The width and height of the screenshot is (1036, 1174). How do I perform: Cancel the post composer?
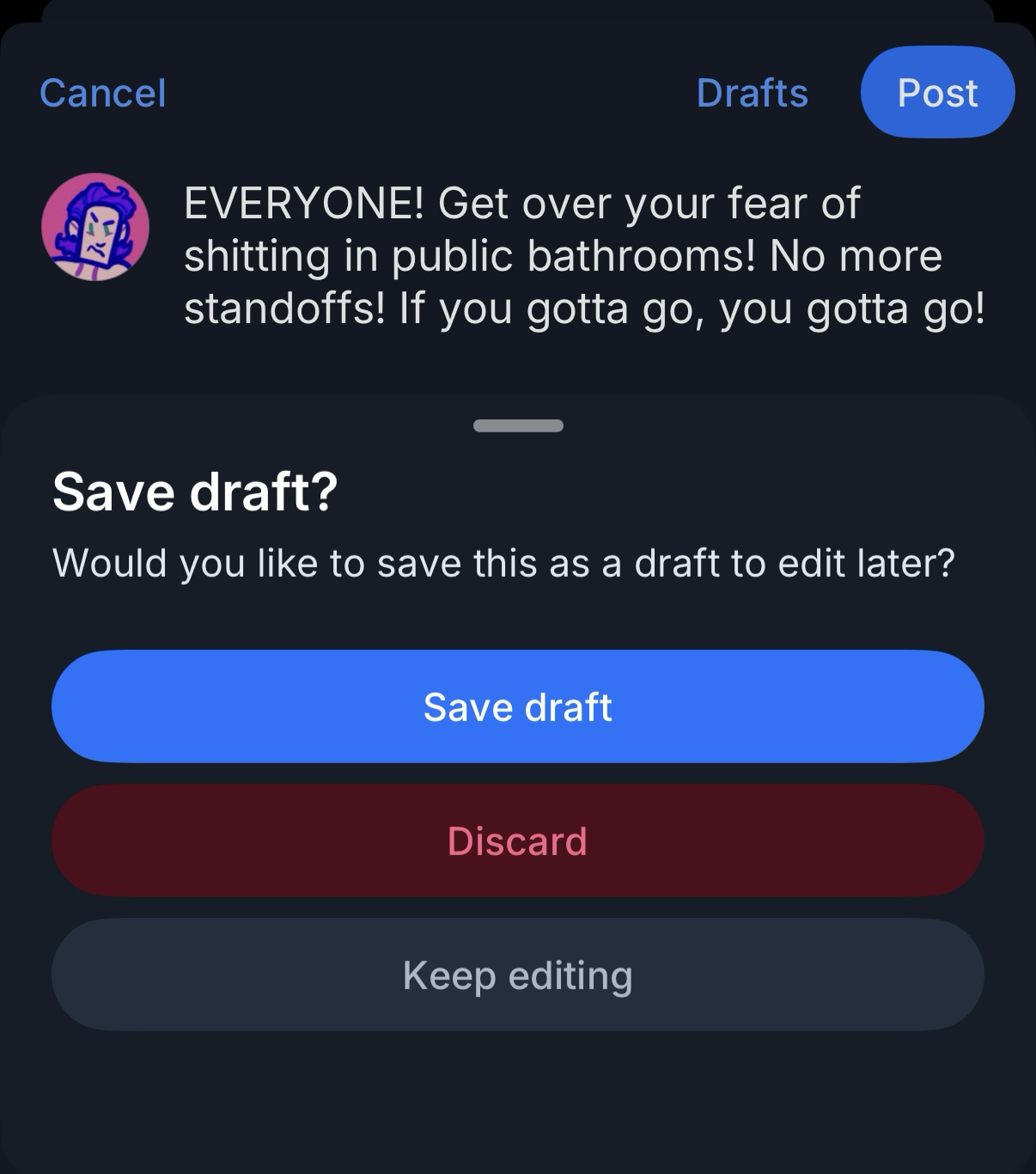pos(103,93)
